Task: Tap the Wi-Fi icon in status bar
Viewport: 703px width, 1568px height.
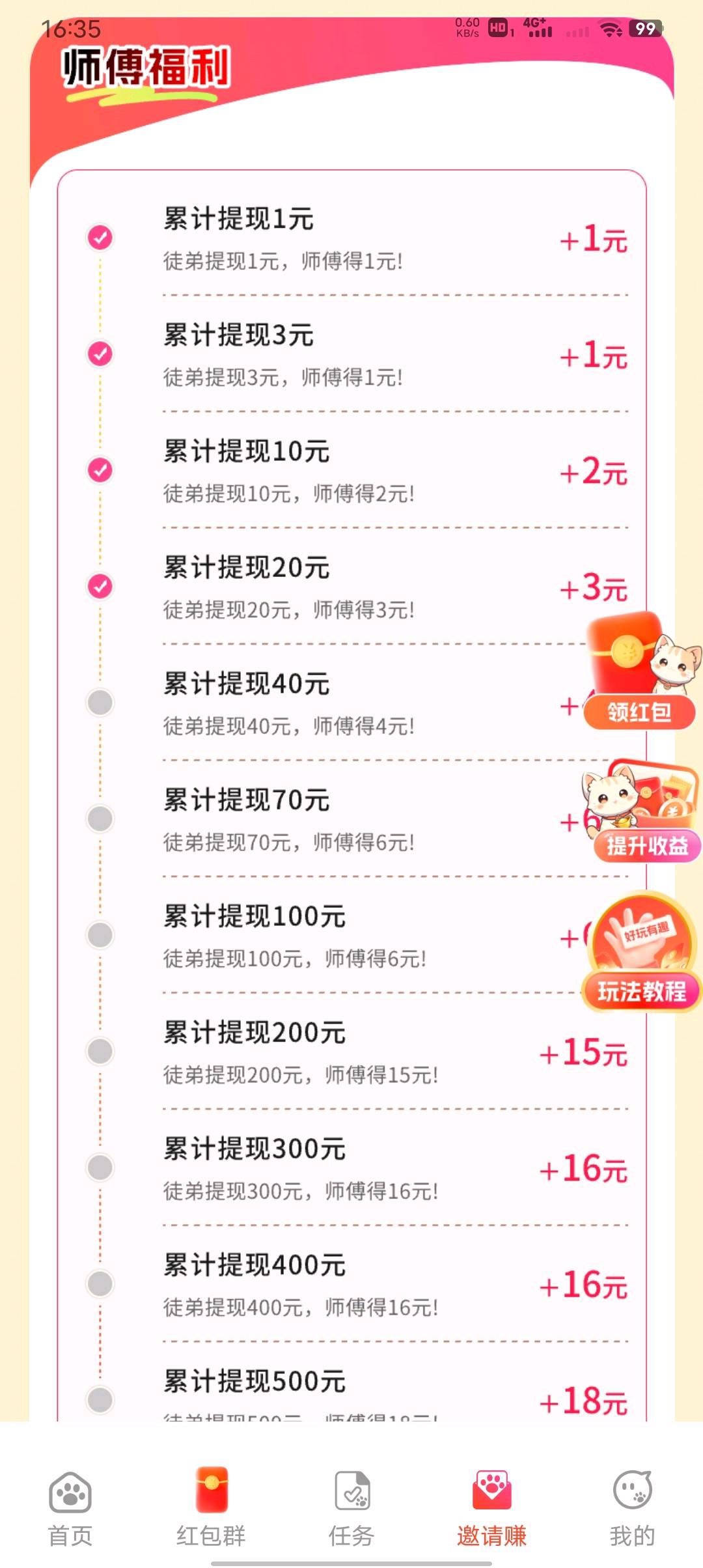Action: click(x=611, y=27)
